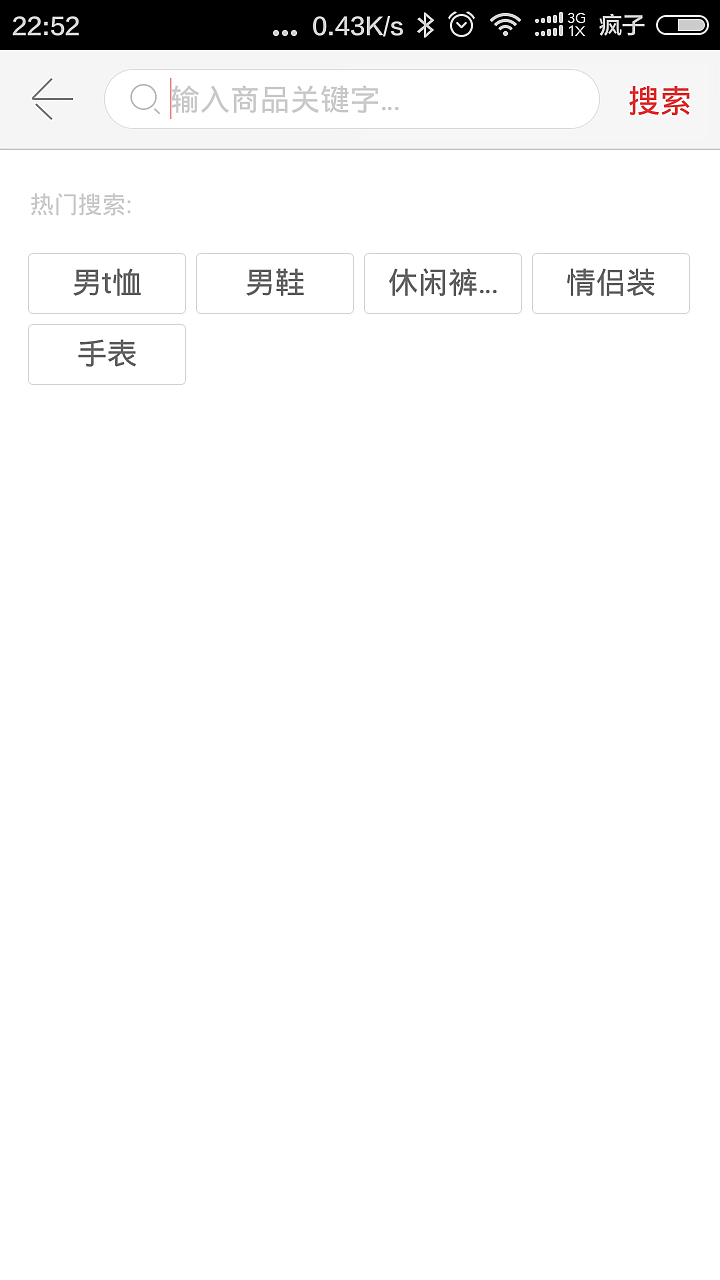Viewport: 720px width, 1280px height.
Task: Click the Wi-Fi signal icon
Action: coord(506,25)
